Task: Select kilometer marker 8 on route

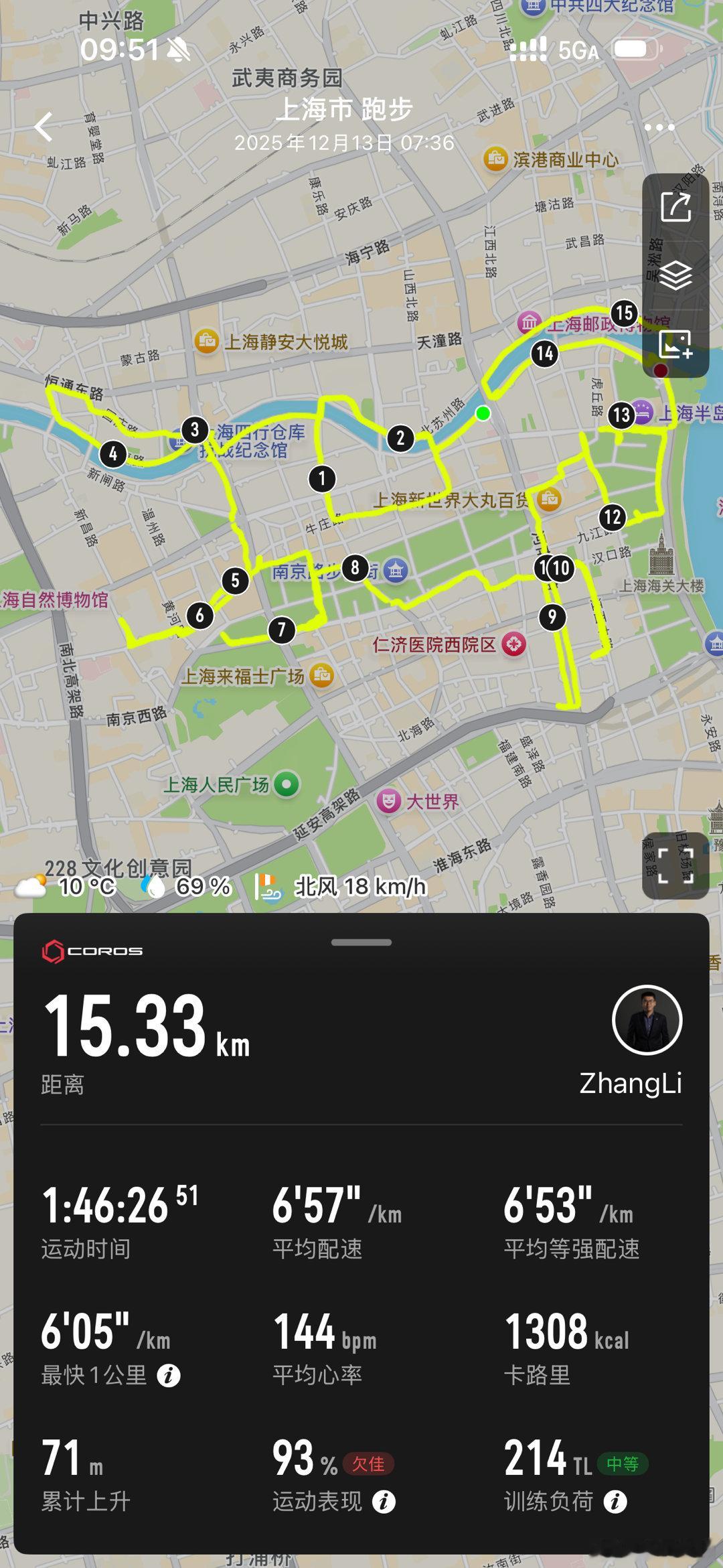Action: coord(355,568)
